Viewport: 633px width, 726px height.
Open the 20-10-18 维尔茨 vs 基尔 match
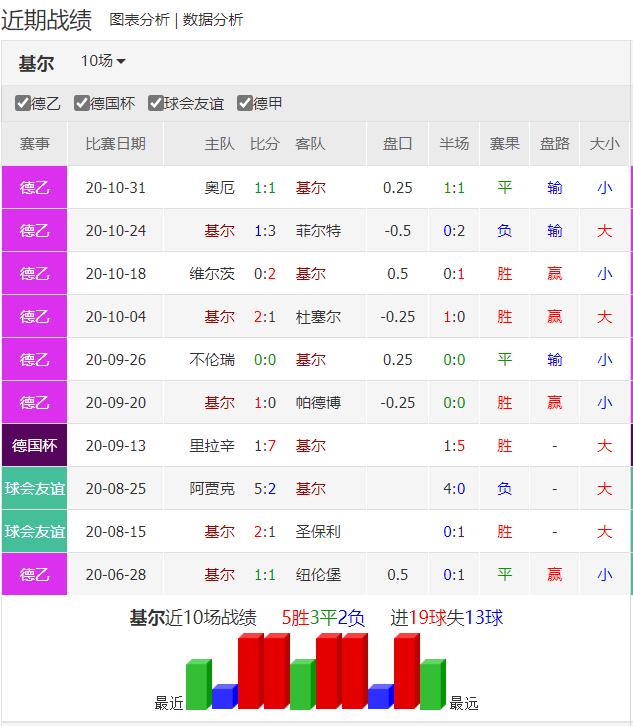click(x=265, y=274)
